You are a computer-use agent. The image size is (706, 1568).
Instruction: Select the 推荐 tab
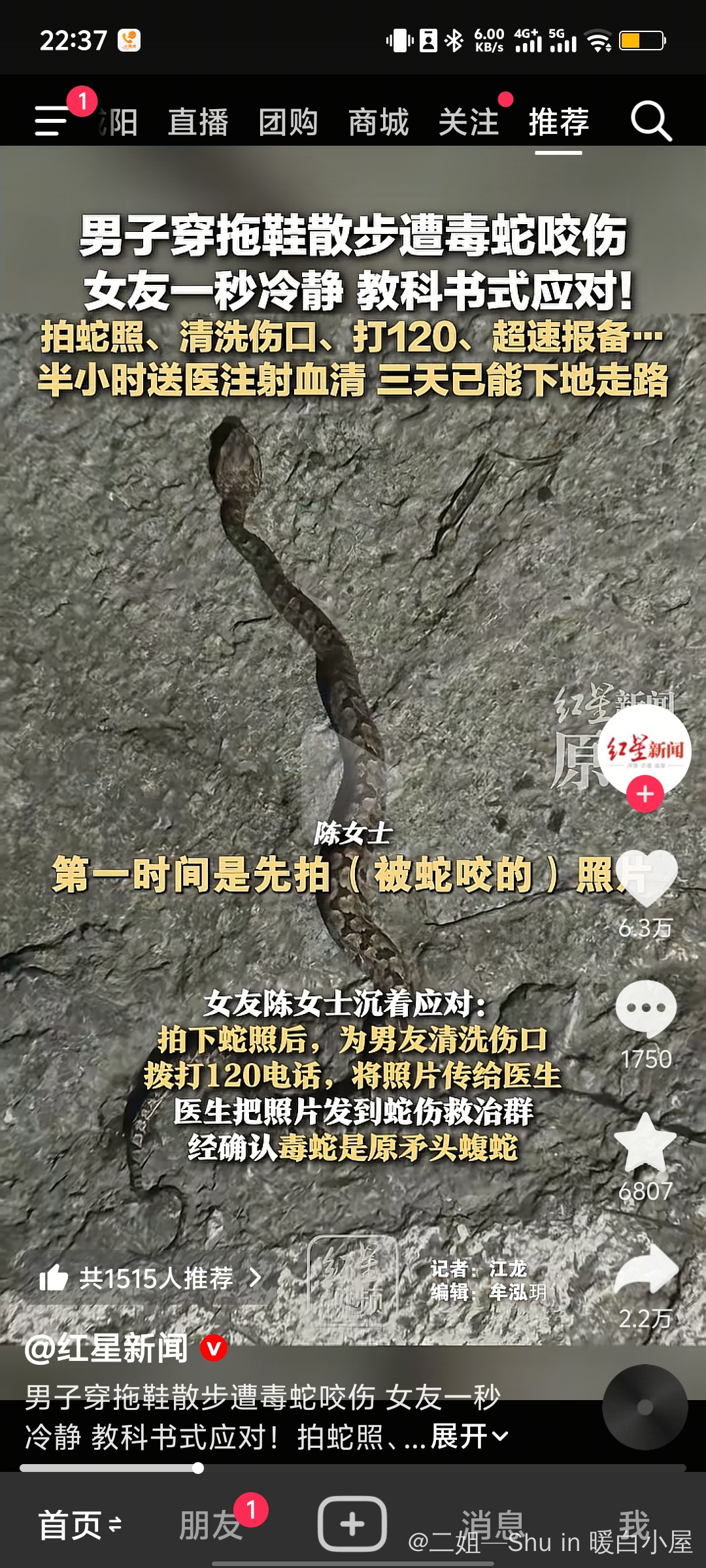[559, 122]
